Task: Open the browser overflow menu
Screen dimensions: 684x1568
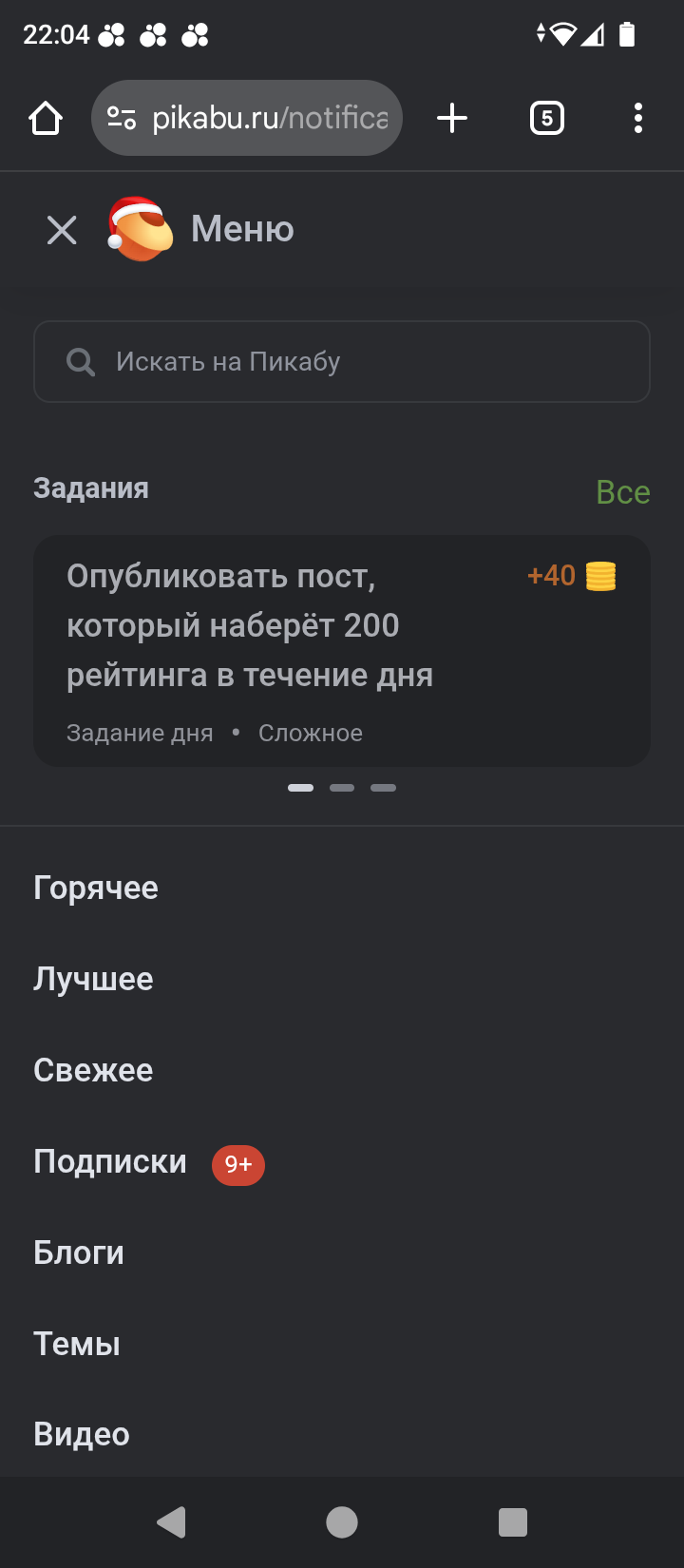Action: click(637, 119)
